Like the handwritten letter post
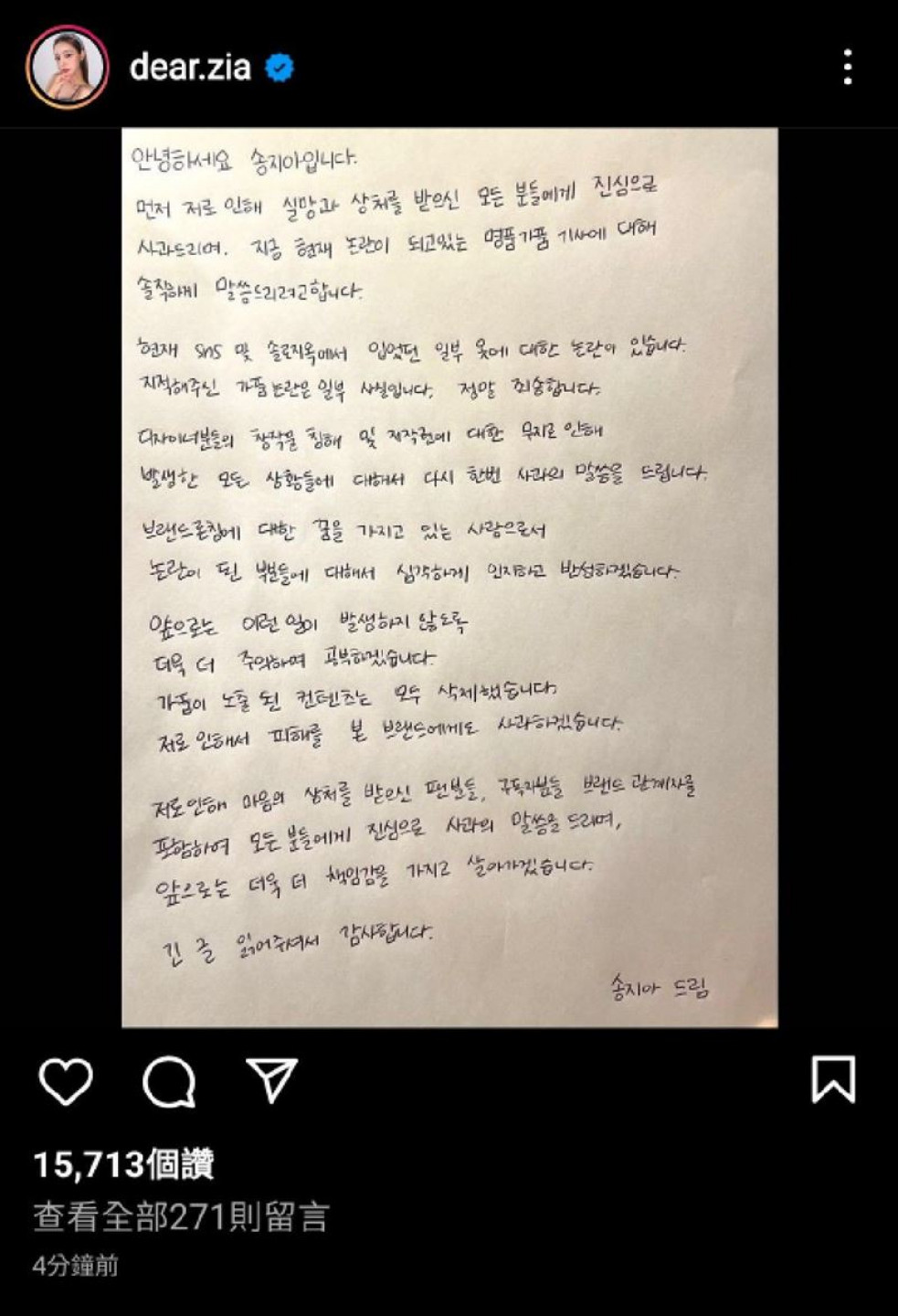 pos(66,1081)
